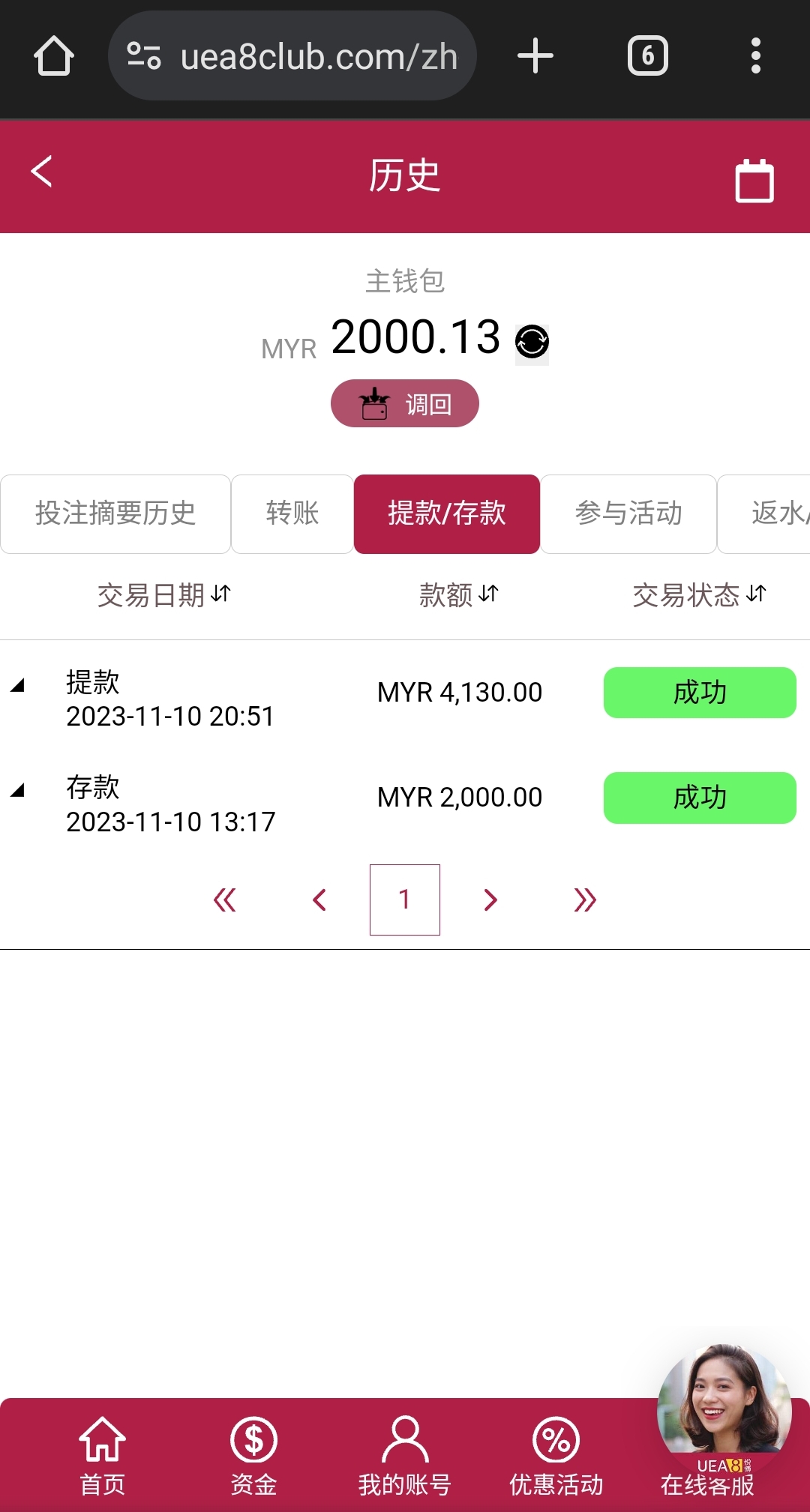This screenshot has height=1512, width=810.
Task: Sort by 交易日期 column
Action: pos(163,595)
